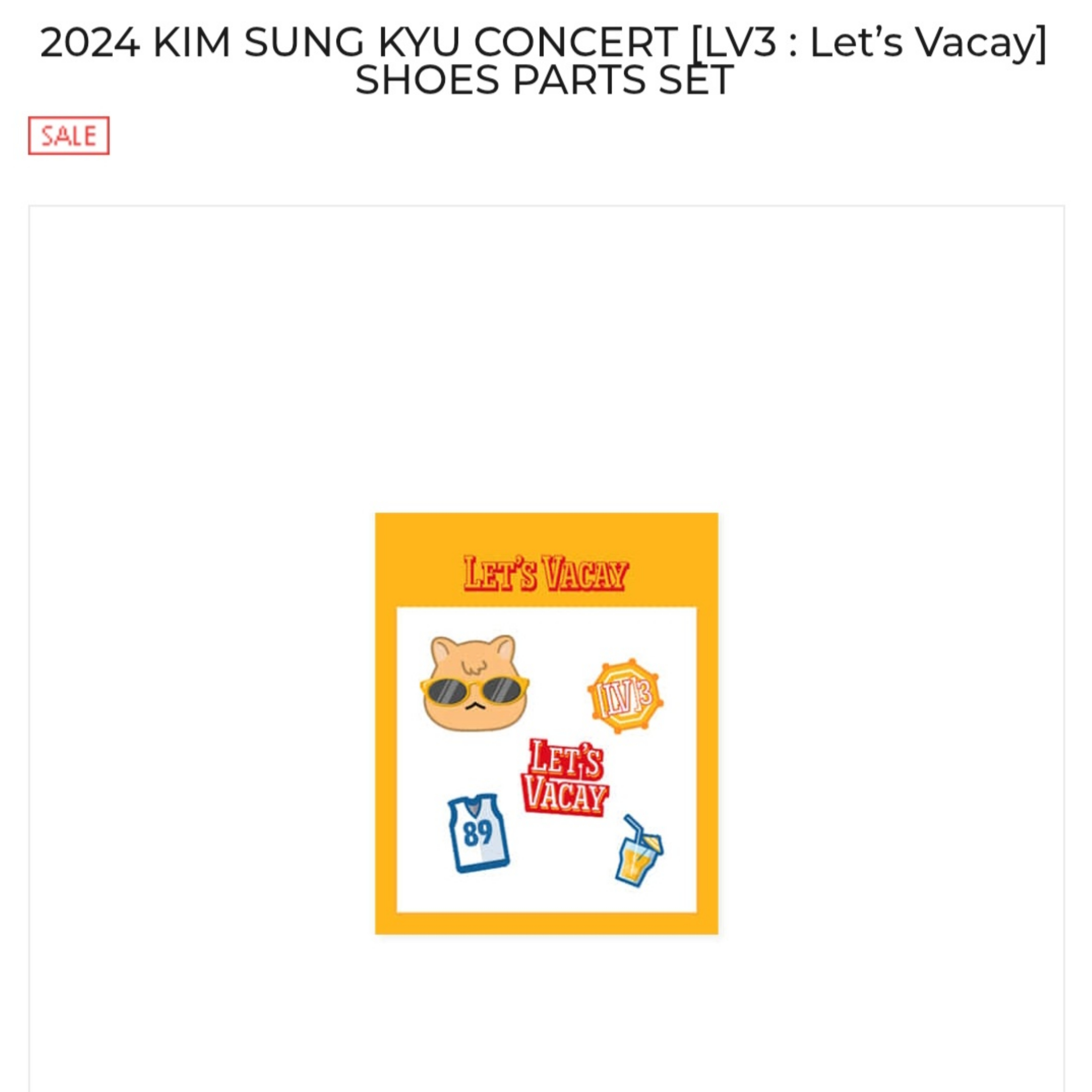The width and height of the screenshot is (1092, 1092).
Task: Open the Shoes Parts Set product image
Action: [x=546, y=724]
